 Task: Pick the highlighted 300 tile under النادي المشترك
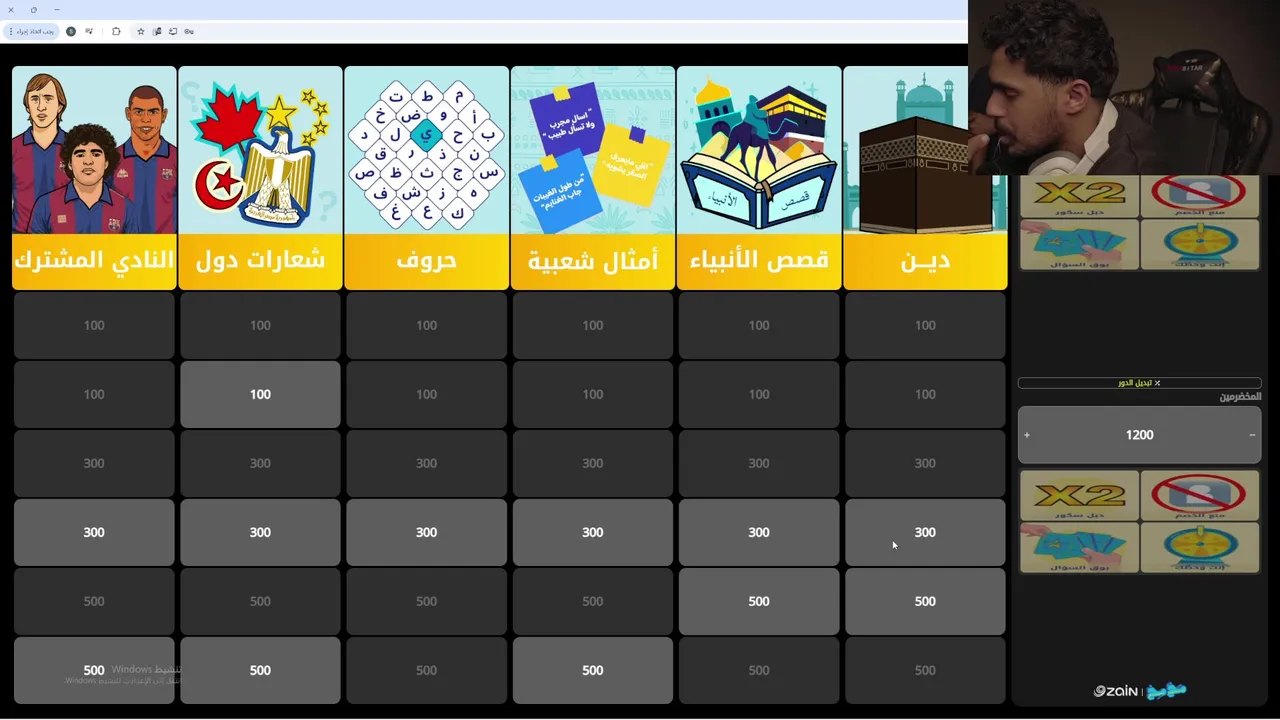click(x=94, y=532)
